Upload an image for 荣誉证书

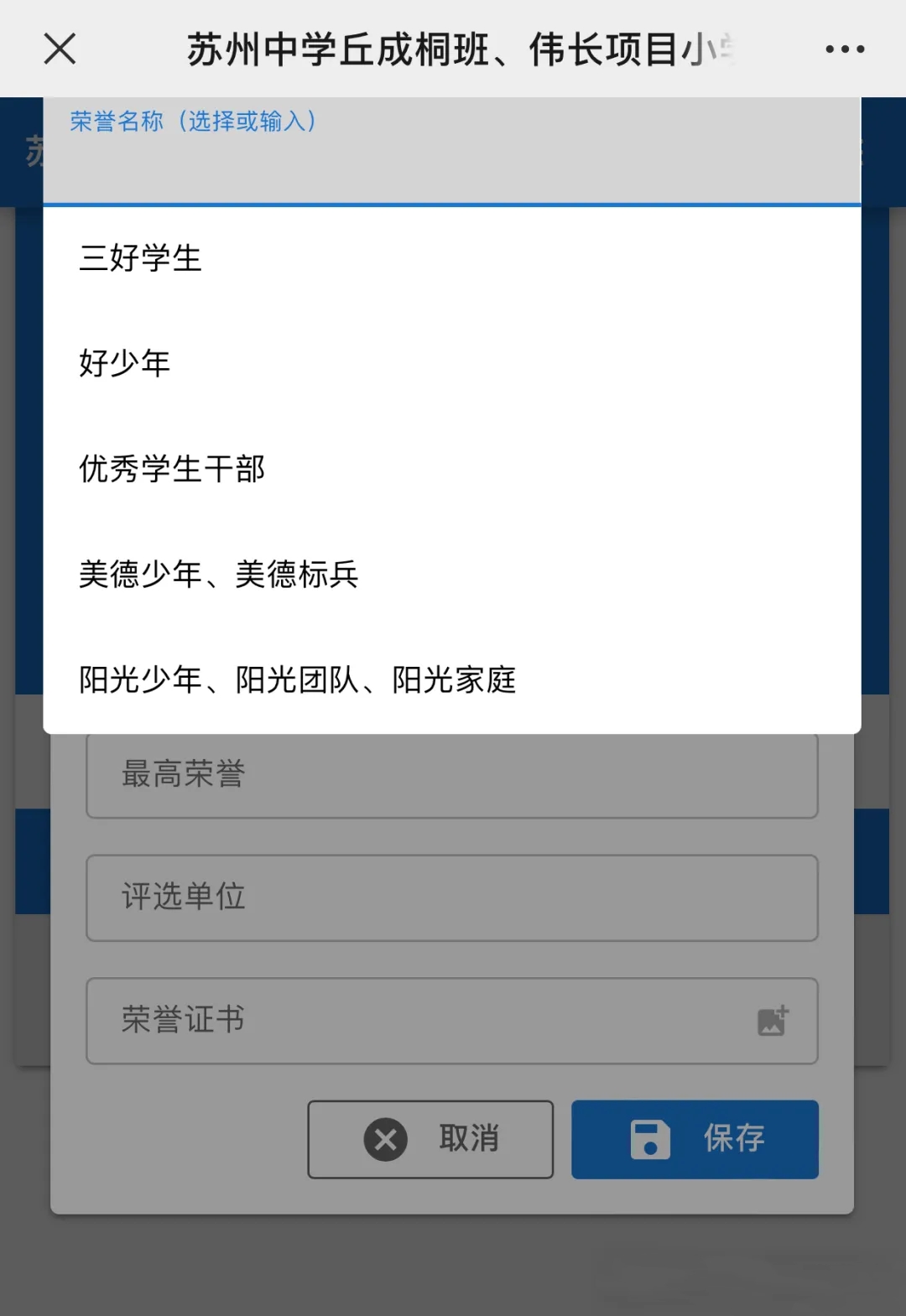coord(773,1021)
